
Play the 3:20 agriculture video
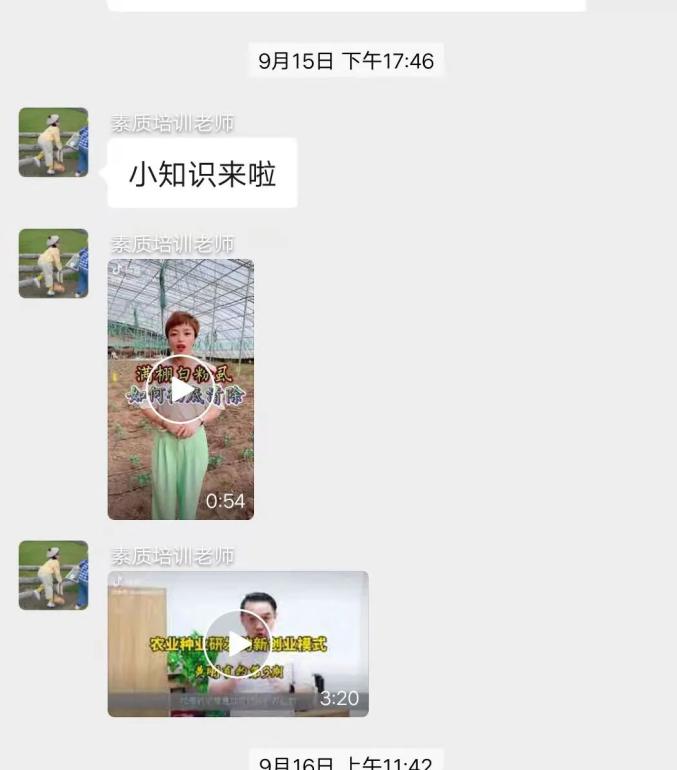238,644
